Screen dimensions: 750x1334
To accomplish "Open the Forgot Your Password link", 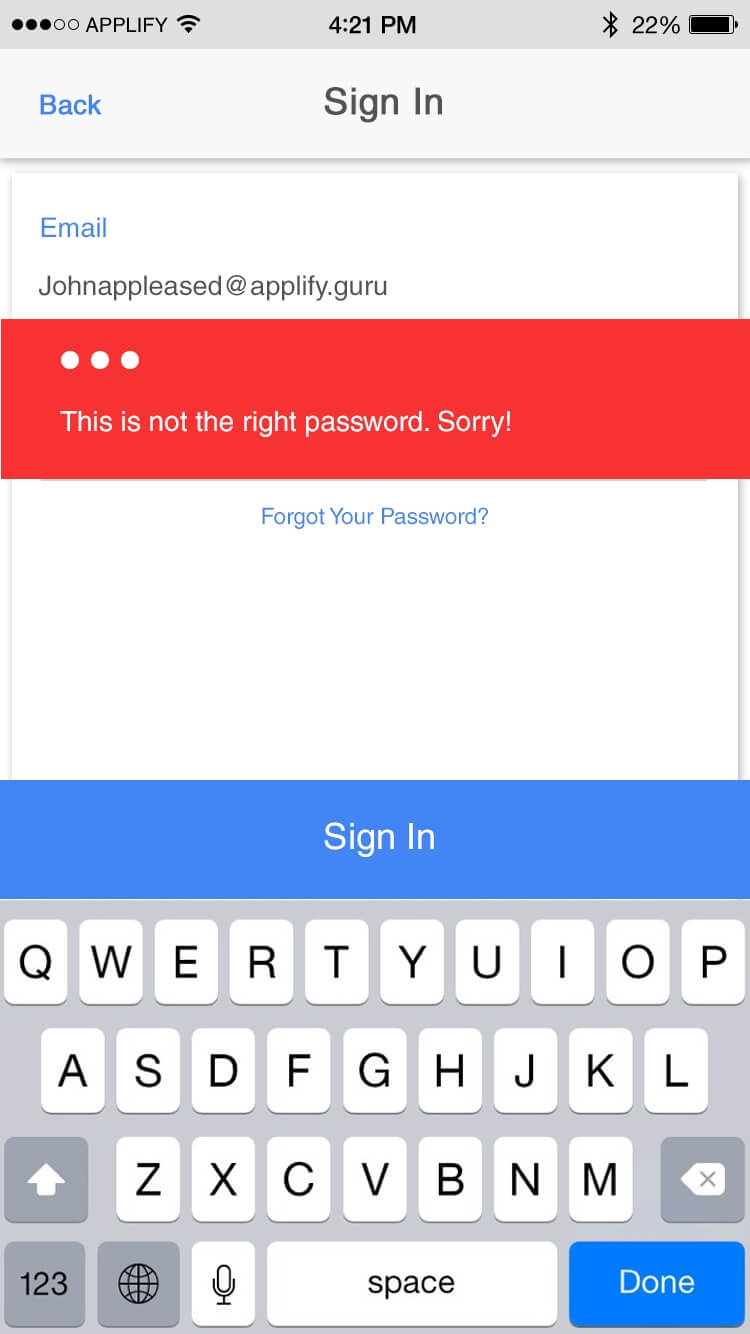I will point(374,516).
